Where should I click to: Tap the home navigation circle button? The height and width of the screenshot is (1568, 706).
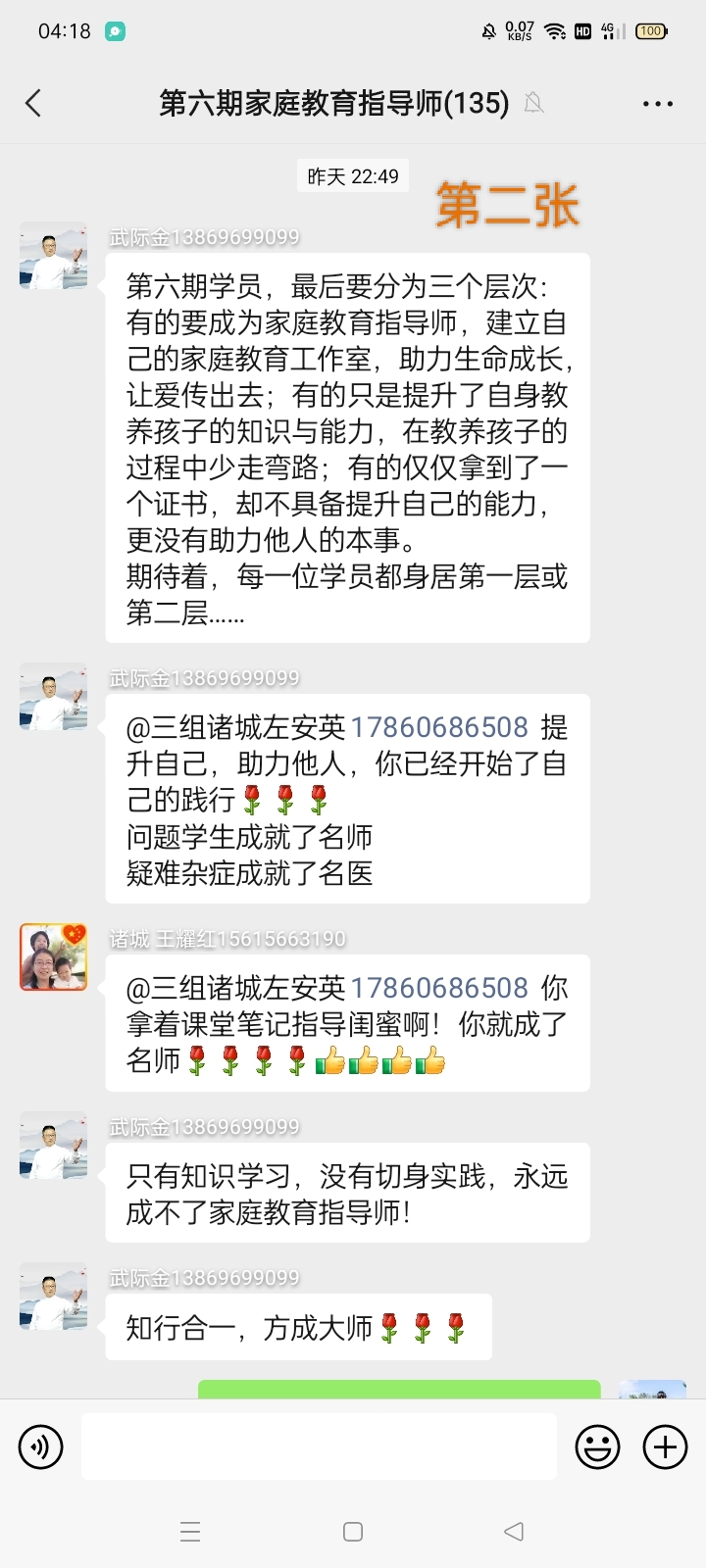[352, 1530]
